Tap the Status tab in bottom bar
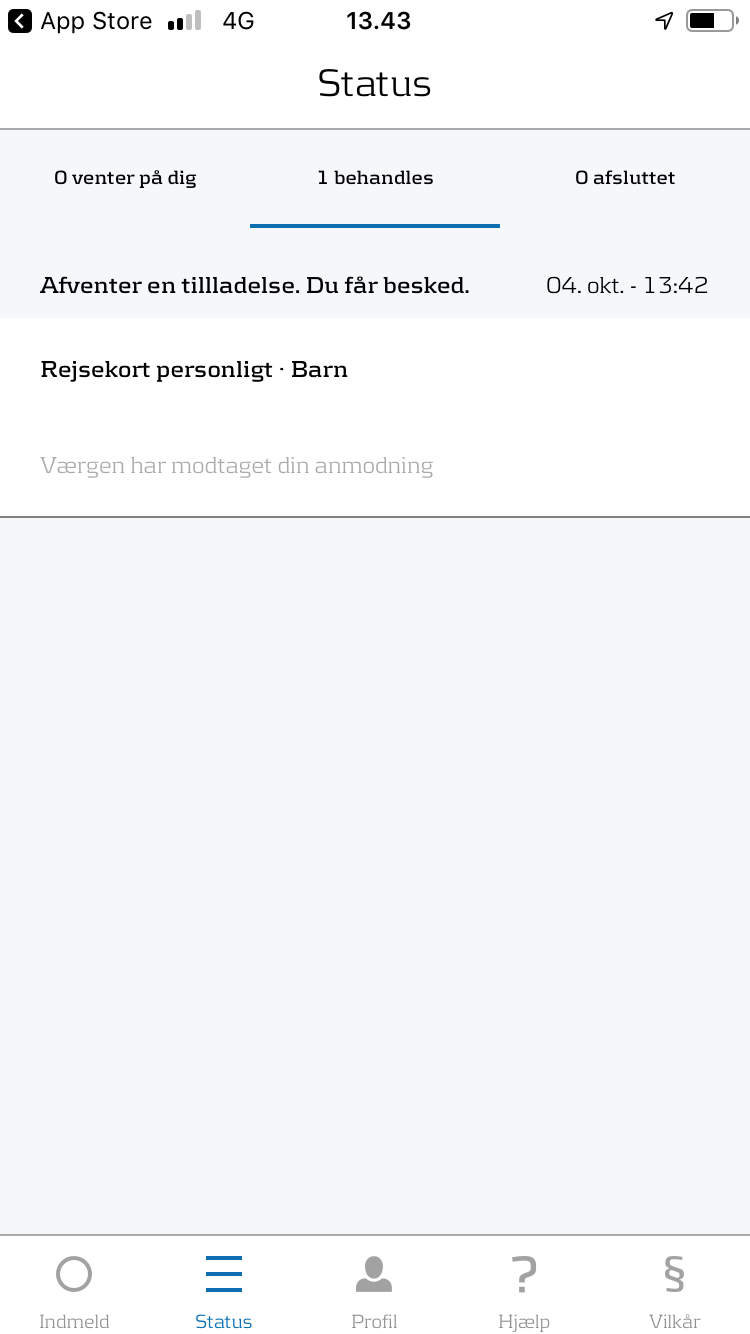Viewport: 750px width, 1334px height. click(224, 1290)
